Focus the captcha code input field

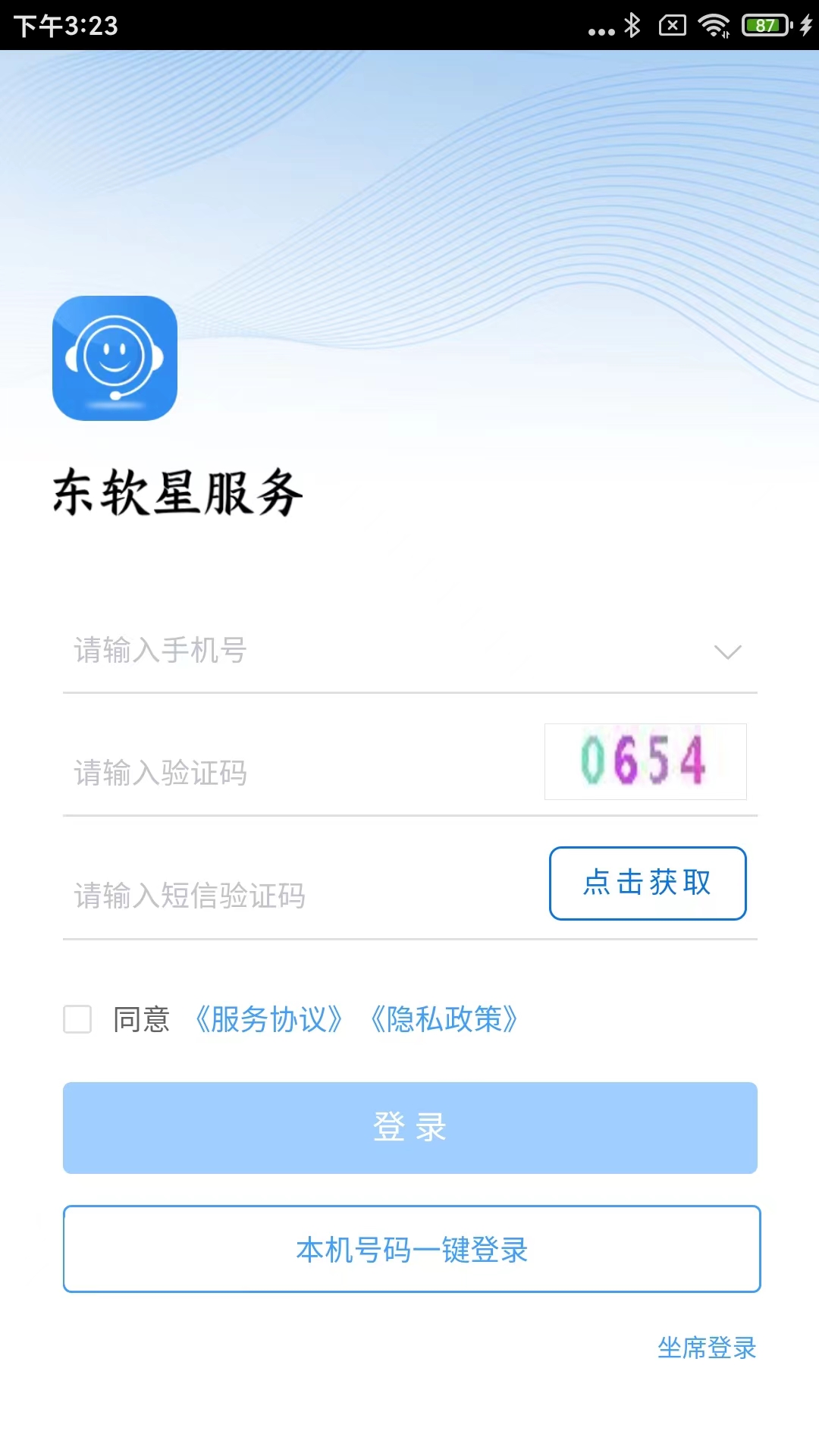tap(296, 773)
